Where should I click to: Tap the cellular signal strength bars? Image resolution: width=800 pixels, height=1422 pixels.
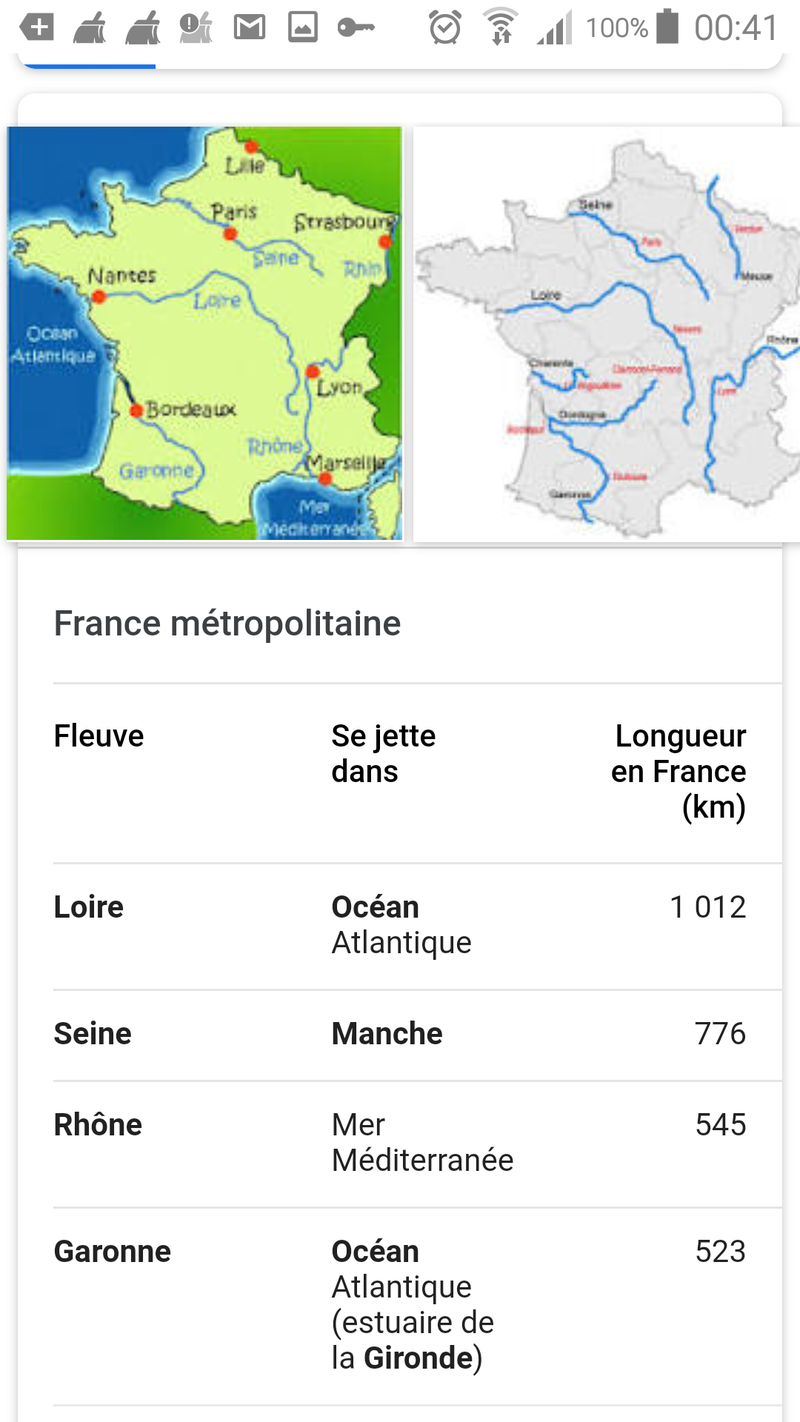[553, 27]
